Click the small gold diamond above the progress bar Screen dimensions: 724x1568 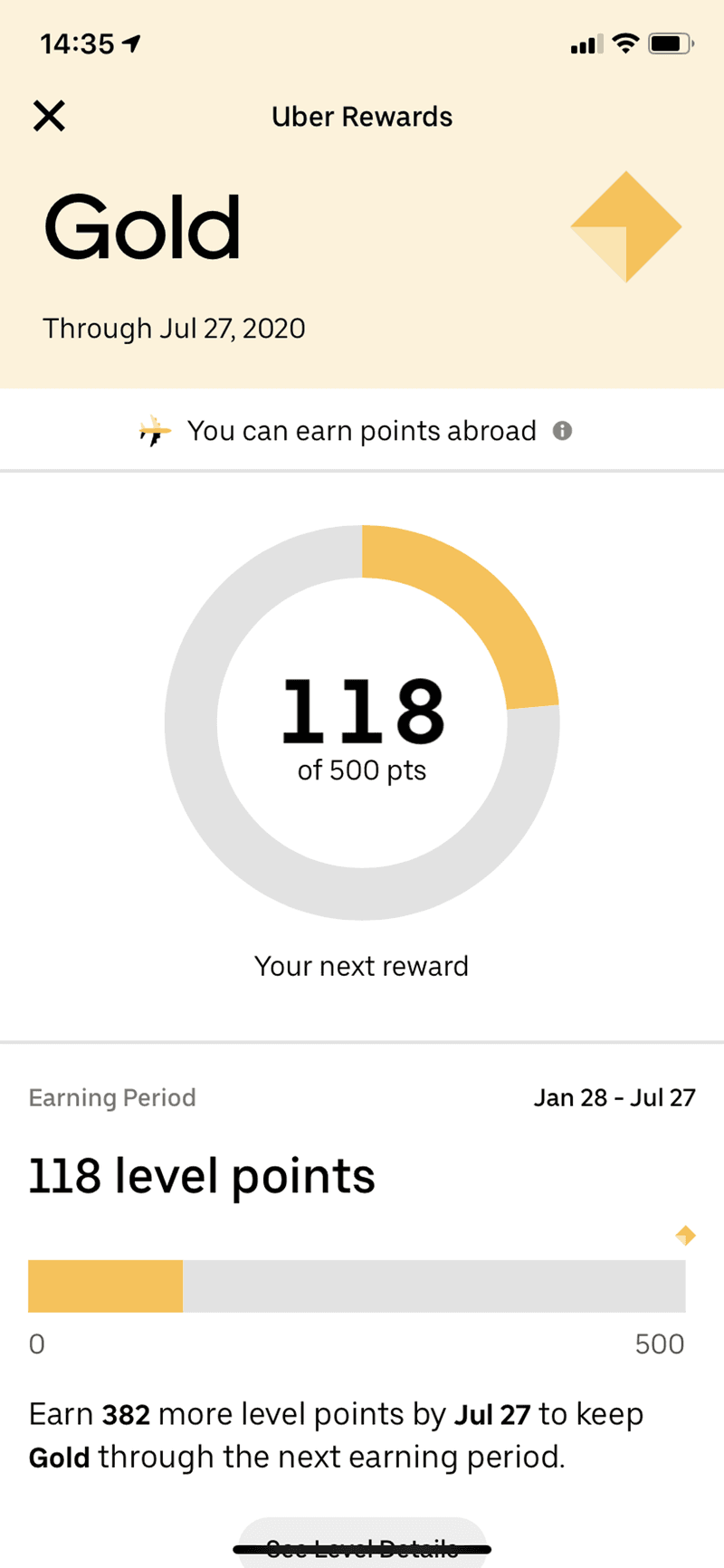click(686, 1235)
